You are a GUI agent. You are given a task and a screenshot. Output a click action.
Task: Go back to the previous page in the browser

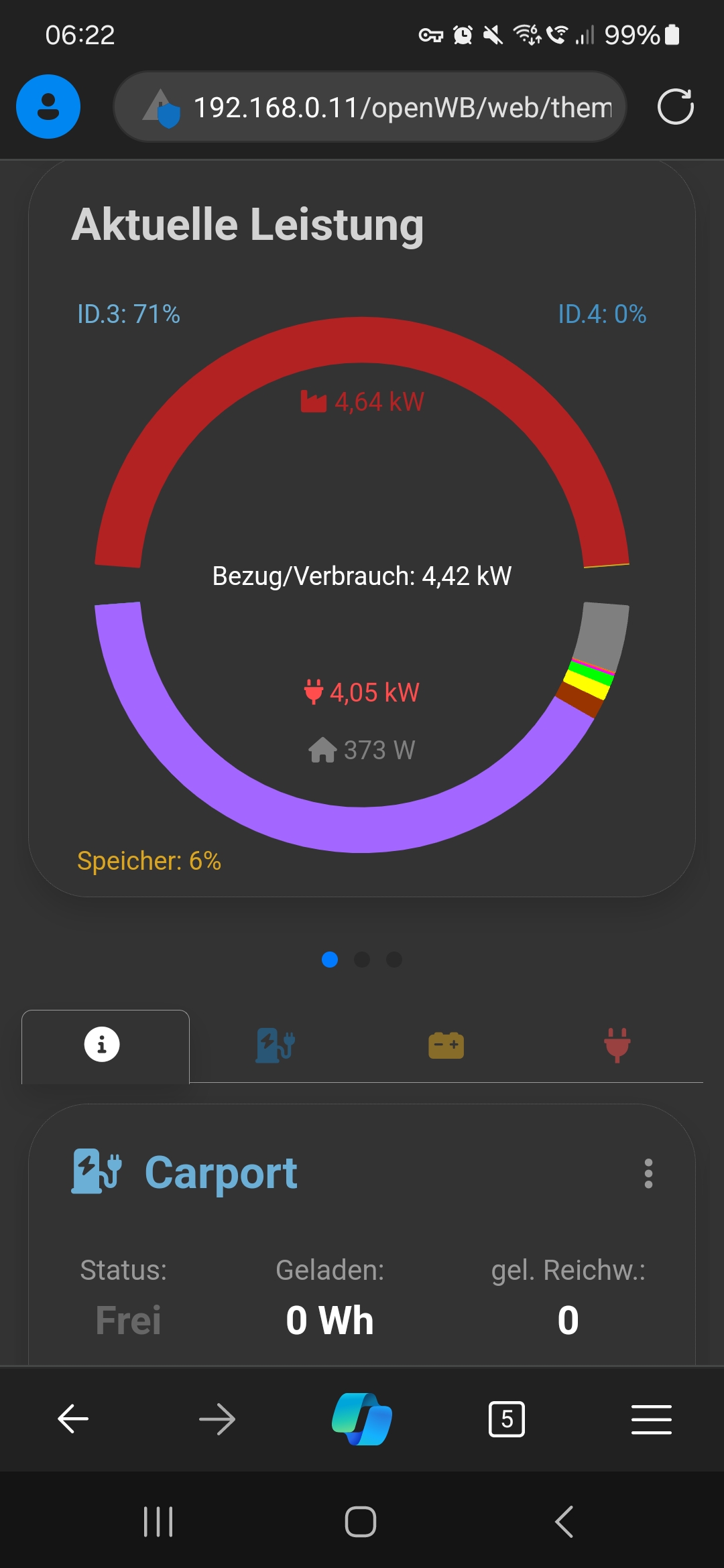point(73,1419)
